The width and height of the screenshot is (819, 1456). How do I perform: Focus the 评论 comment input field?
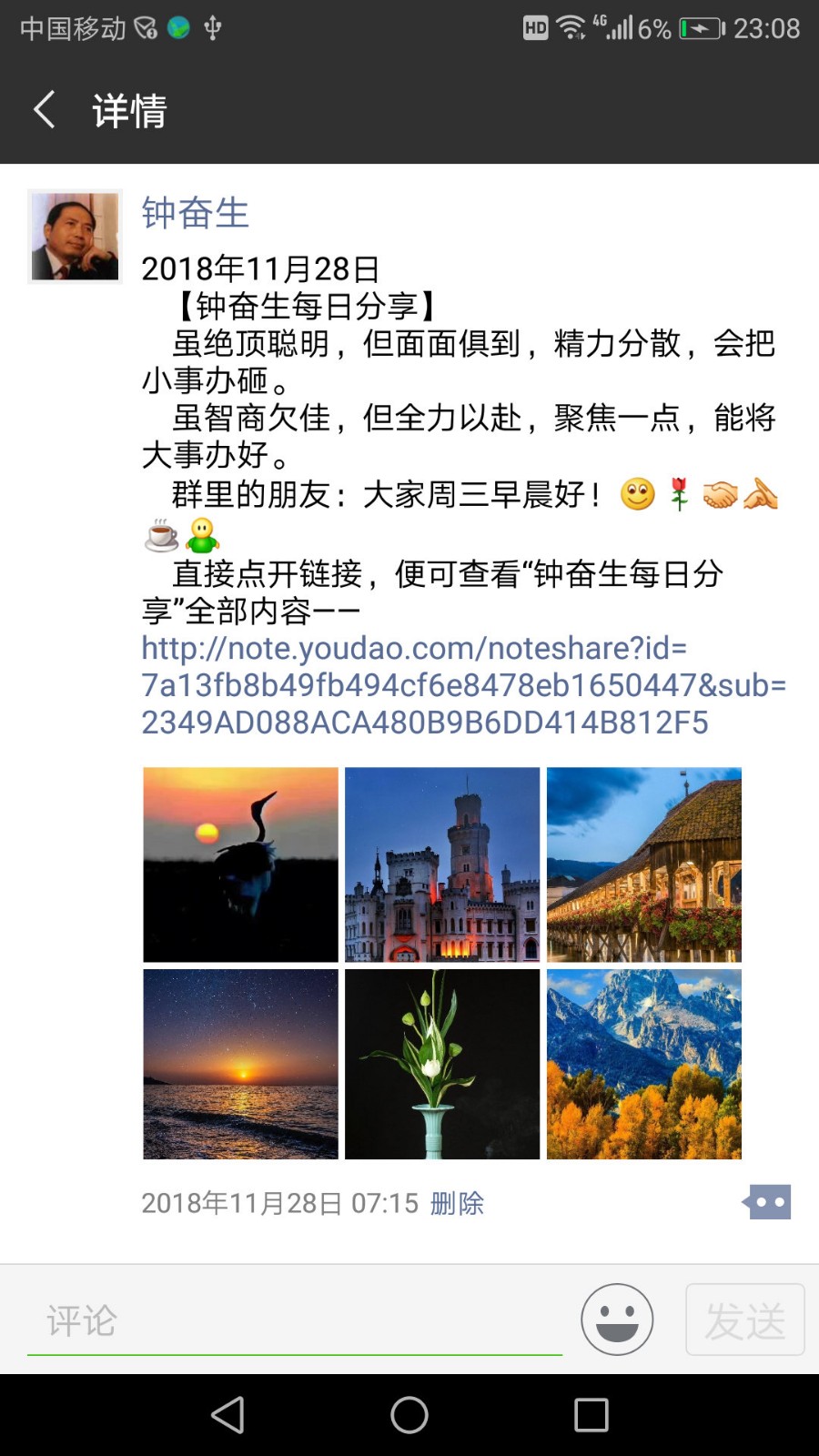point(295,1320)
